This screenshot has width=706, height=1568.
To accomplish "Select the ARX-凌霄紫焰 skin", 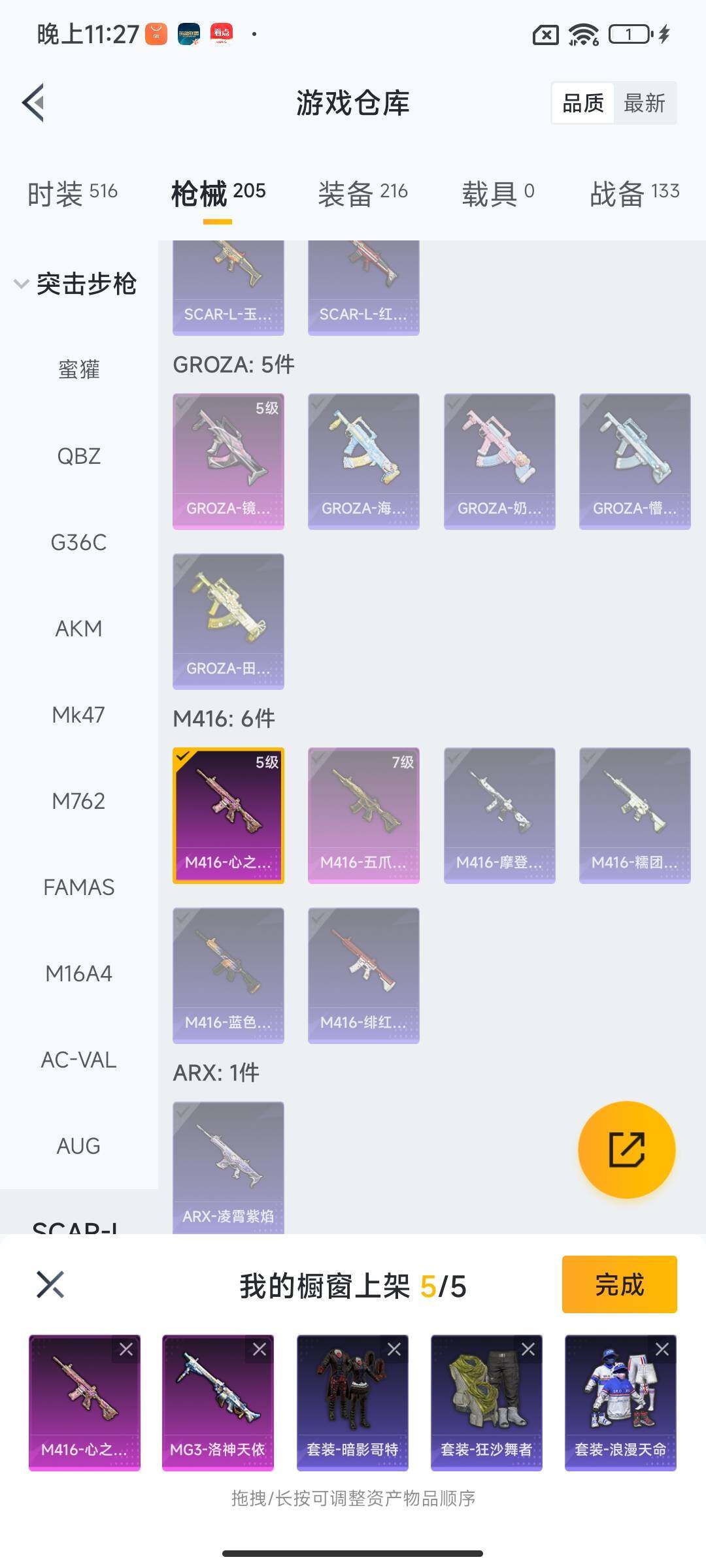I will [x=228, y=1166].
